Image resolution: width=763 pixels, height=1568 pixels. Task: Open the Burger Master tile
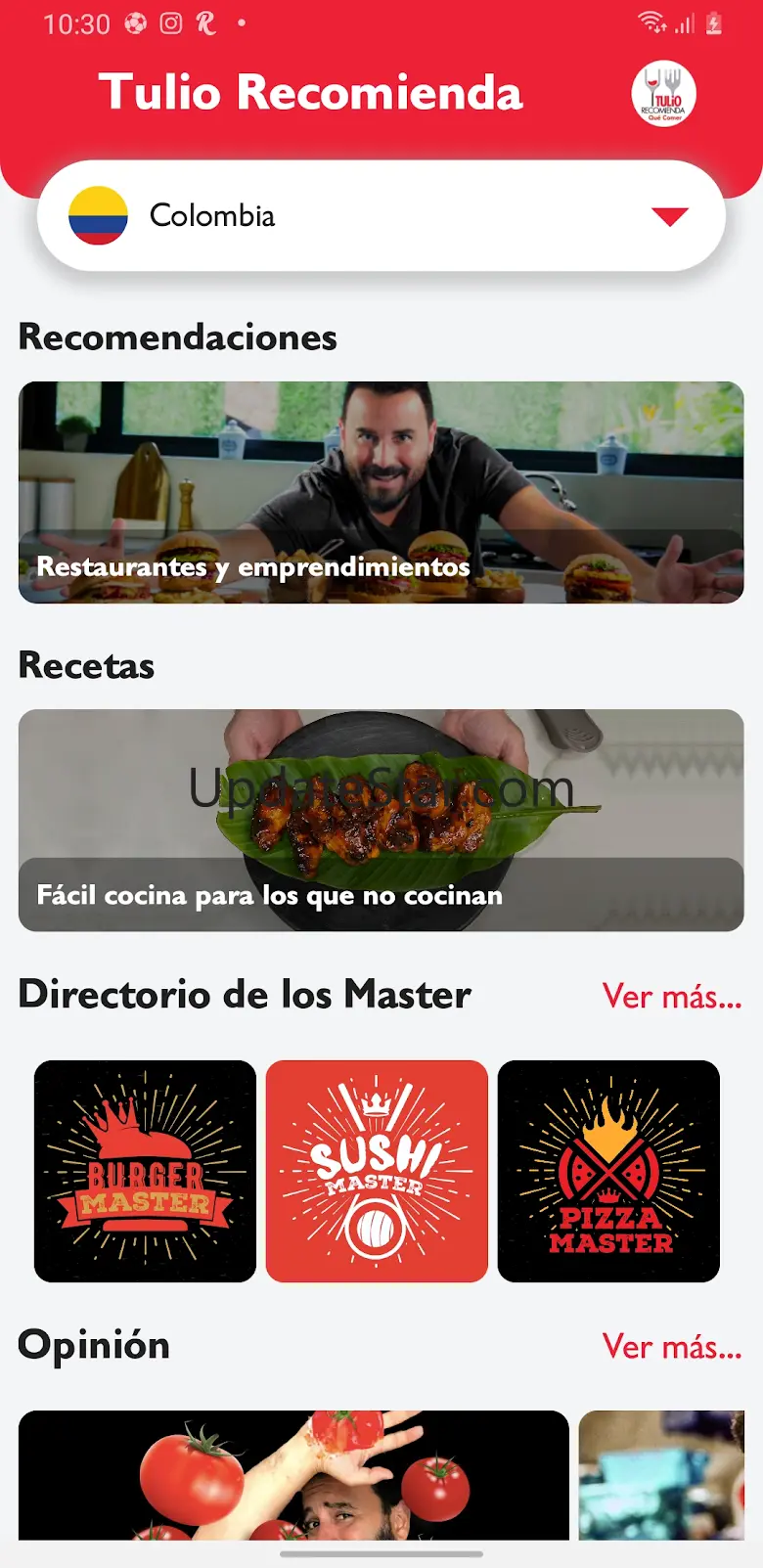point(145,1171)
